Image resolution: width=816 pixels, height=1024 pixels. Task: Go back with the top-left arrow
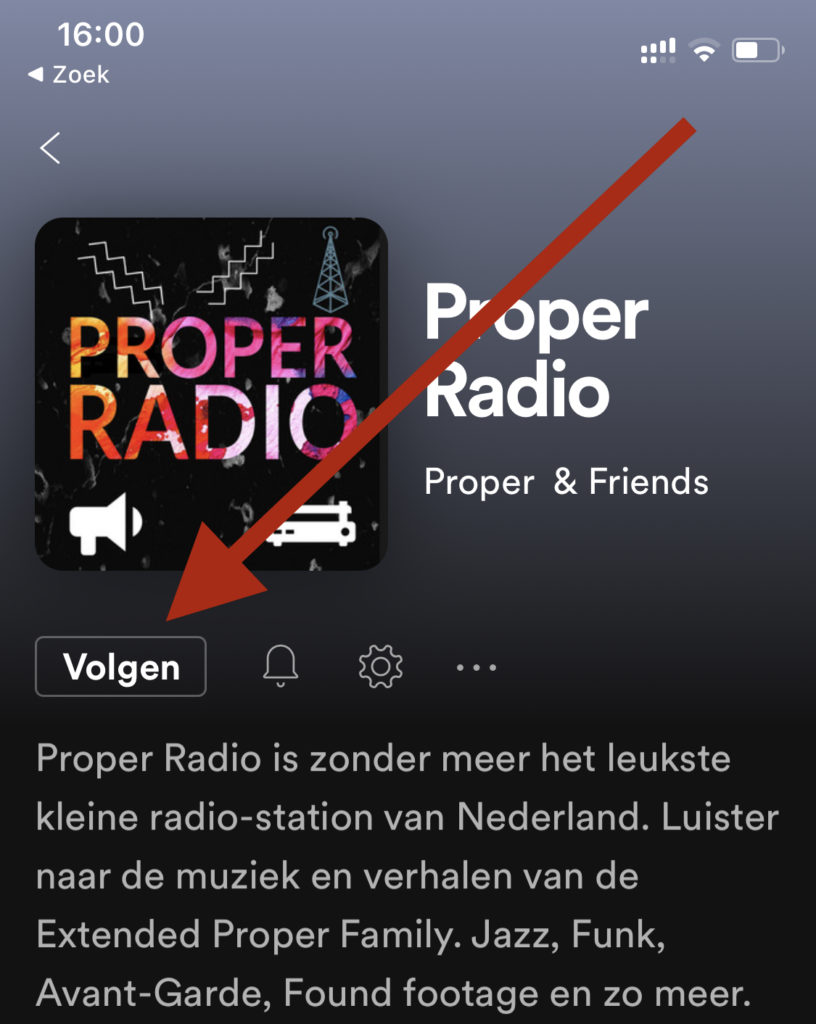[x=50, y=148]
